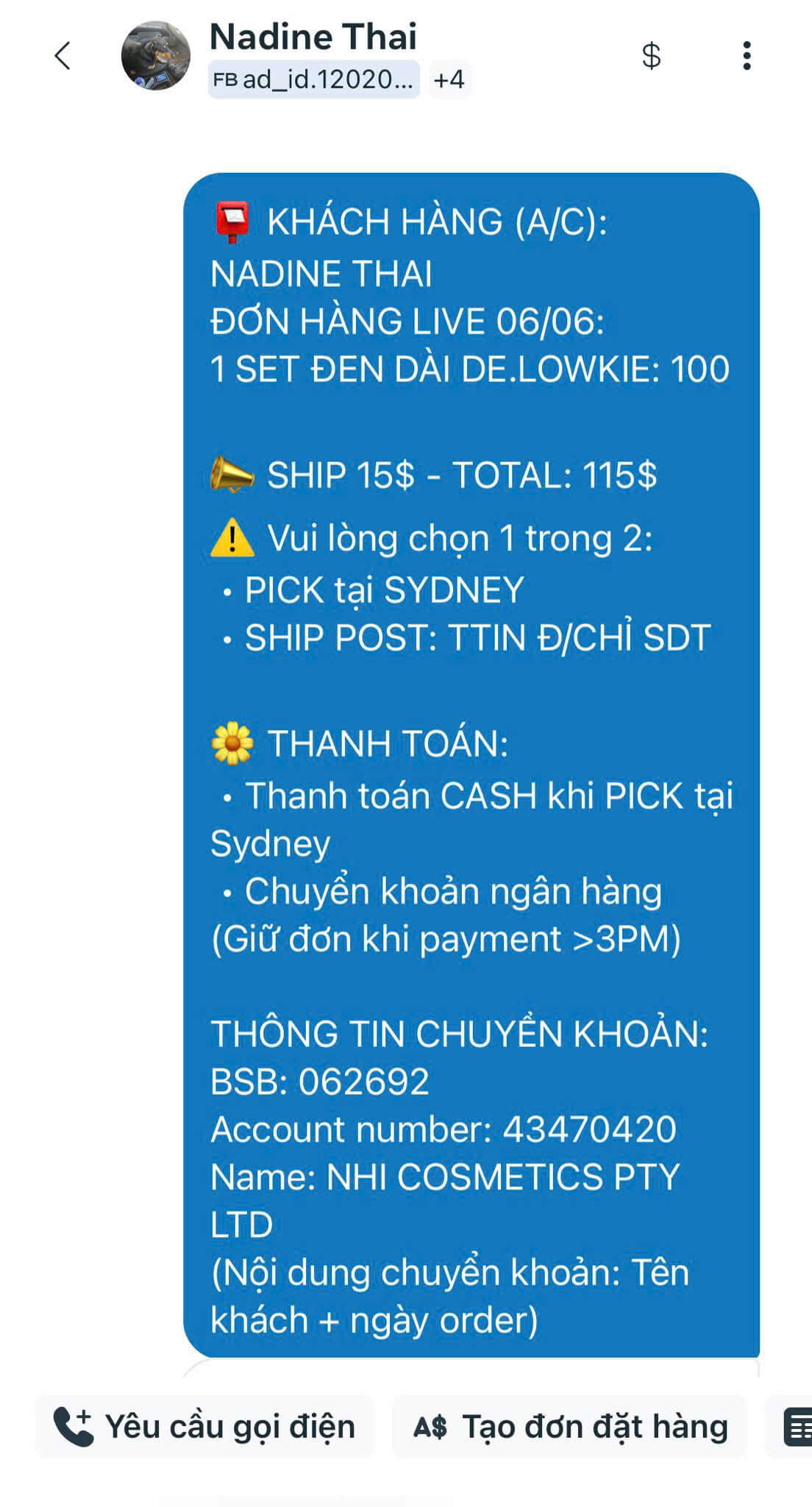Viewport: 812px width, 1507px height.
Task: Open the dollar sign payment icon
Action: (651, 56)
